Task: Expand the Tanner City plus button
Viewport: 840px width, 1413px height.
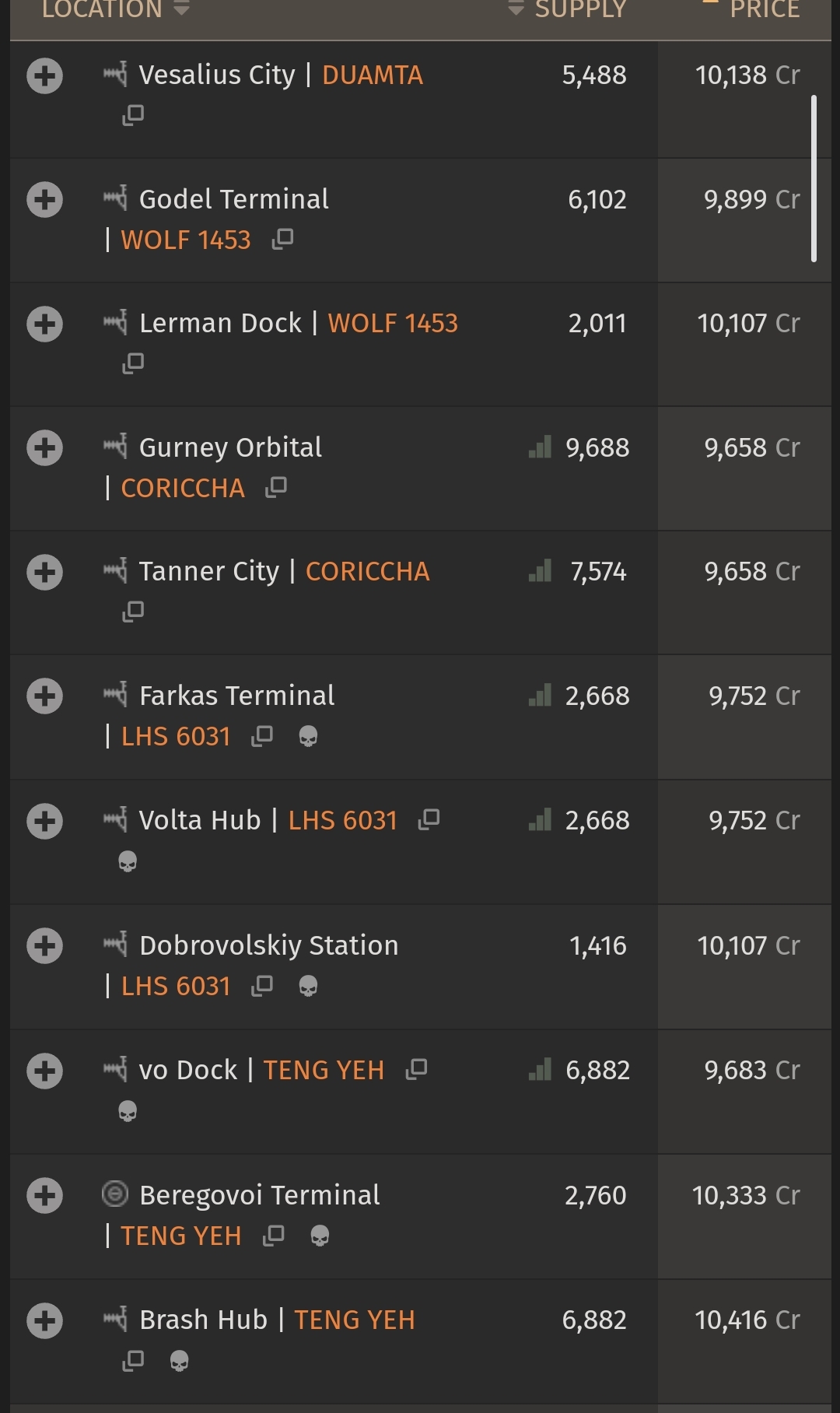Action: click(x=44, y=572)
